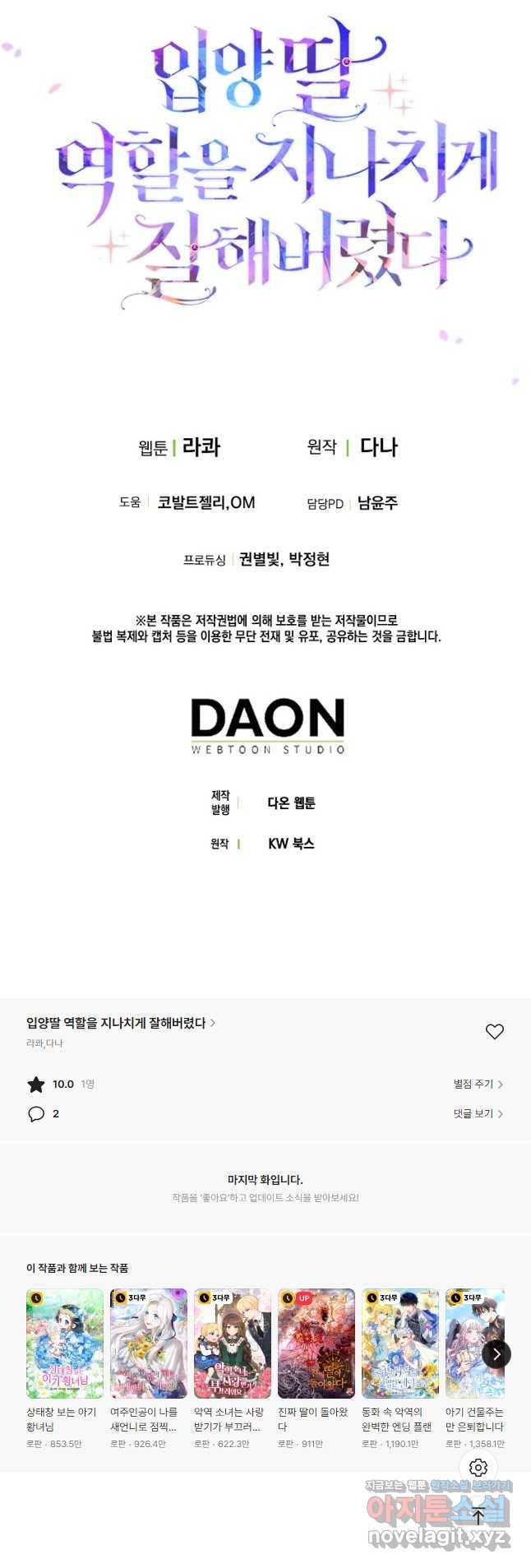Open the recommended title 악역 소녀는 사랑 받기가 부끄러…
The width and height of the screenshot is (531, 1568).
233,1343
